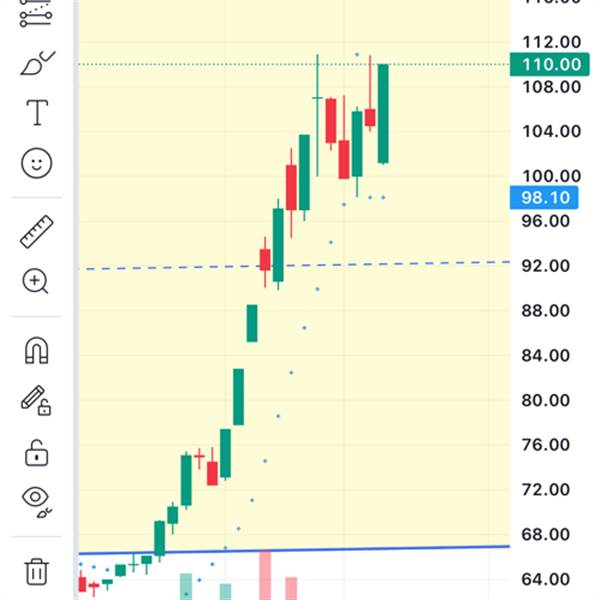Remove drawings with trash icon
Viewport: 600px width, 600px height.
(x=37, y=571)
